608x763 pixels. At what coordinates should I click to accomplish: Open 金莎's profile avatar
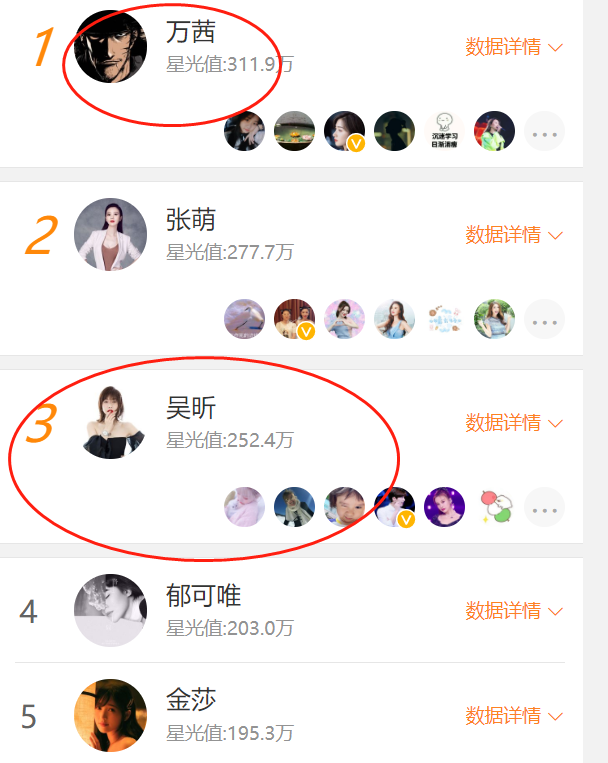point(110,715)
